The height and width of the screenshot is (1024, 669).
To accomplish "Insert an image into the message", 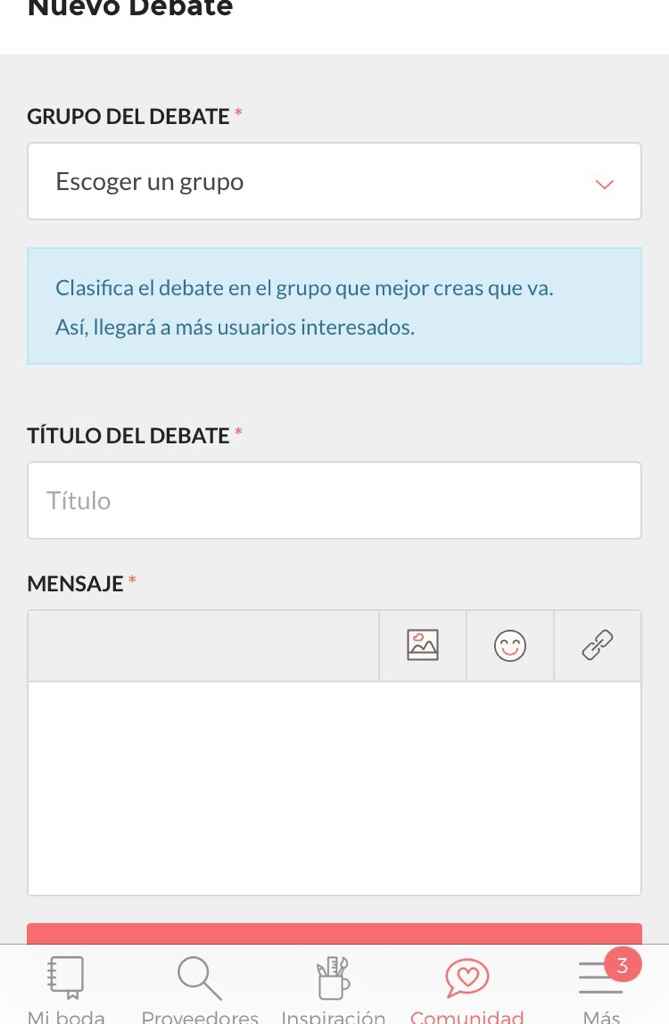I will point(423,646).
